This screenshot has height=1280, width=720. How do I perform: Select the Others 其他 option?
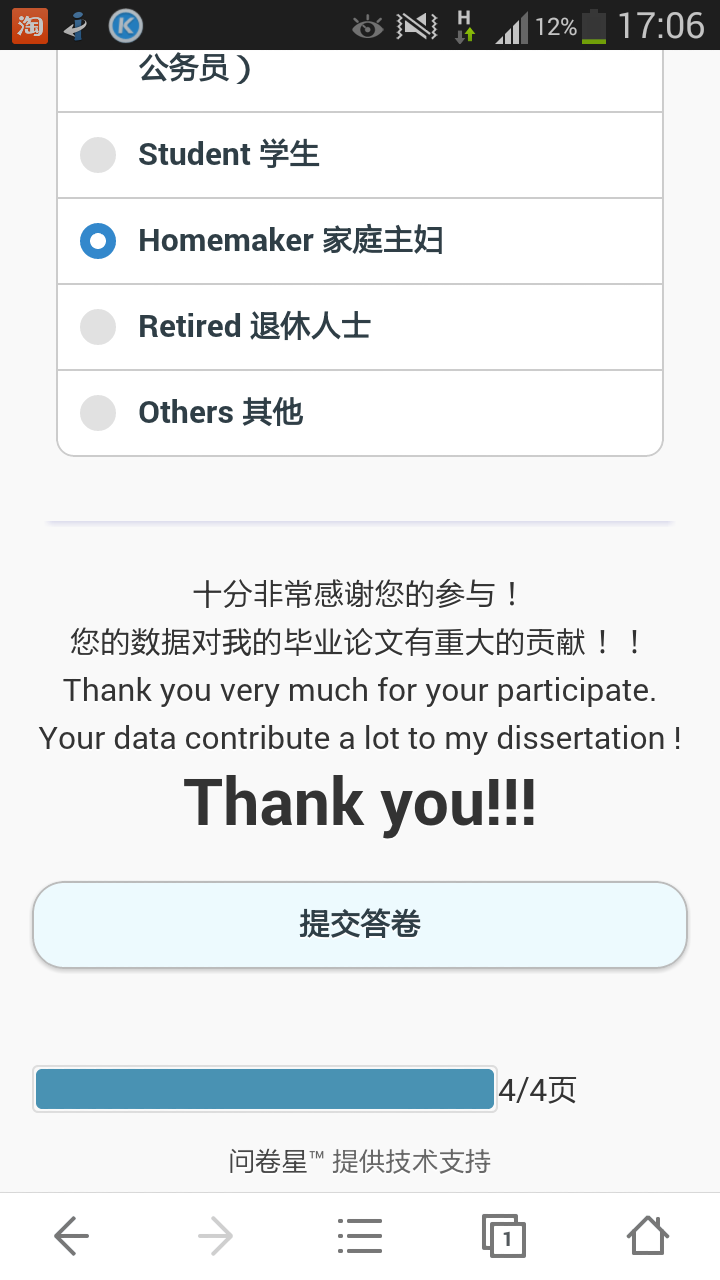pyautogui.click(x=98, y=413)
